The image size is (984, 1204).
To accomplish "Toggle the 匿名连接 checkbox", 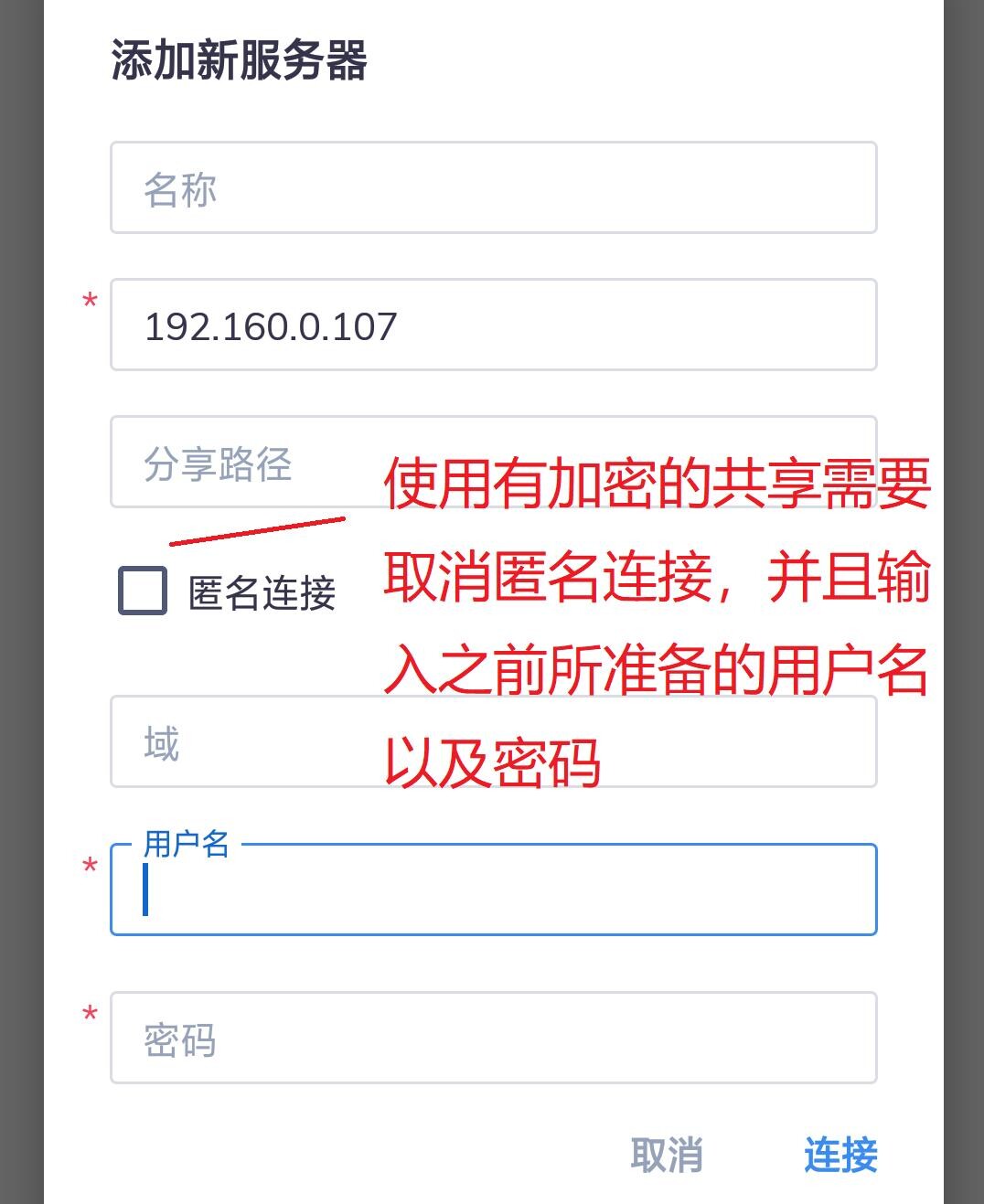I will point(144,591).
